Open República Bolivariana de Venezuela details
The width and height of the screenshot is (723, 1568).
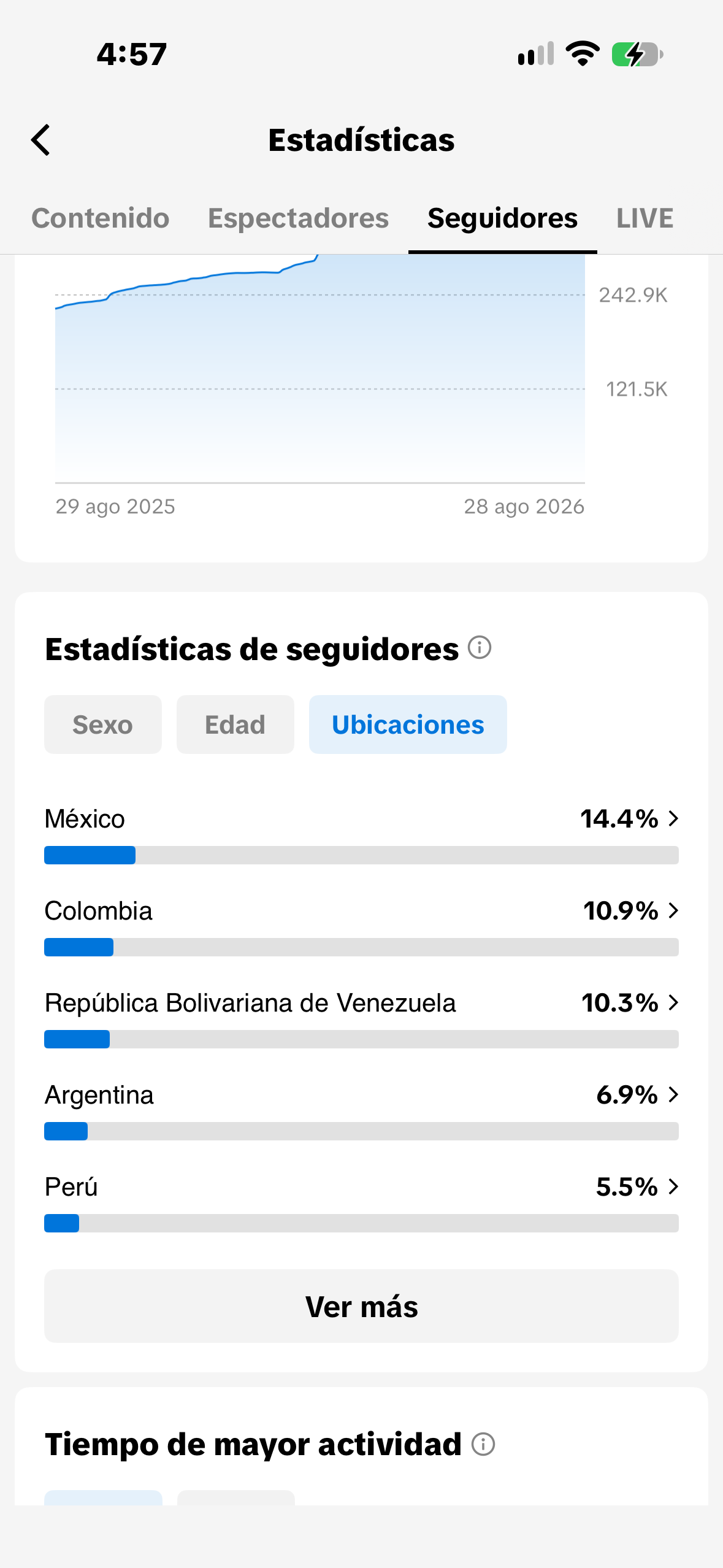(x=361, y=1017)
